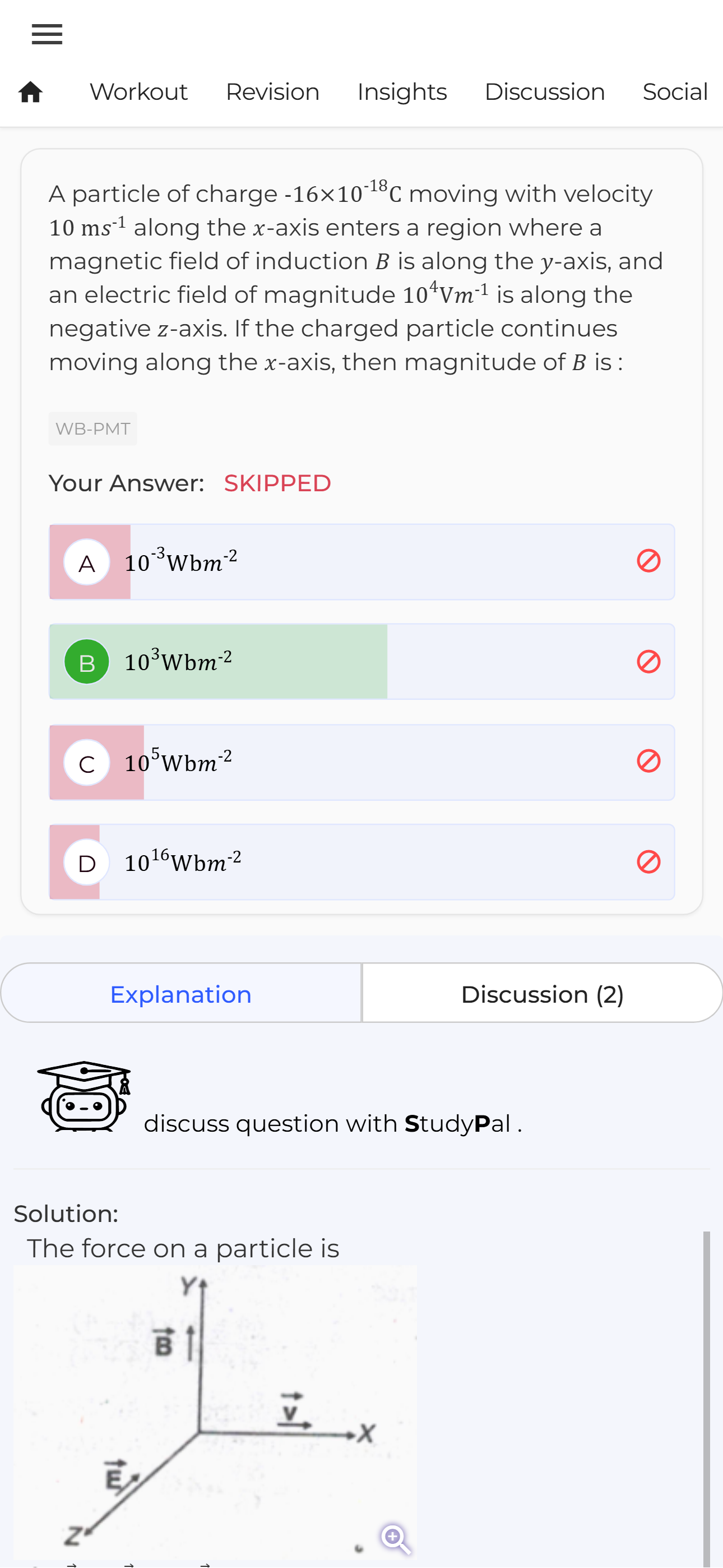Show the Explanation section
Viewport: 723px width, 1568px height.
(x=180, y=994)
